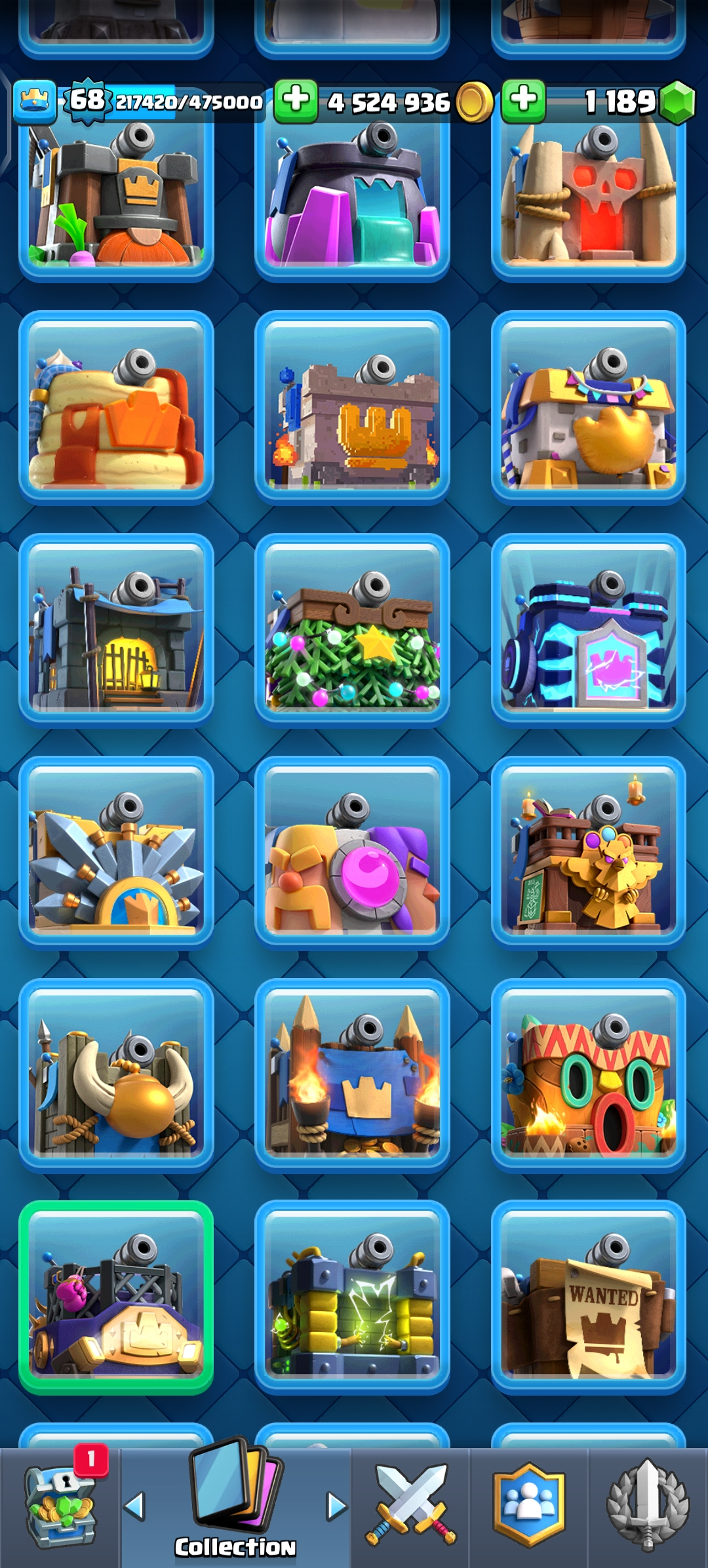The image size is (708, 1568).
Task: Open the player profile crown icon
Action: 35,102
